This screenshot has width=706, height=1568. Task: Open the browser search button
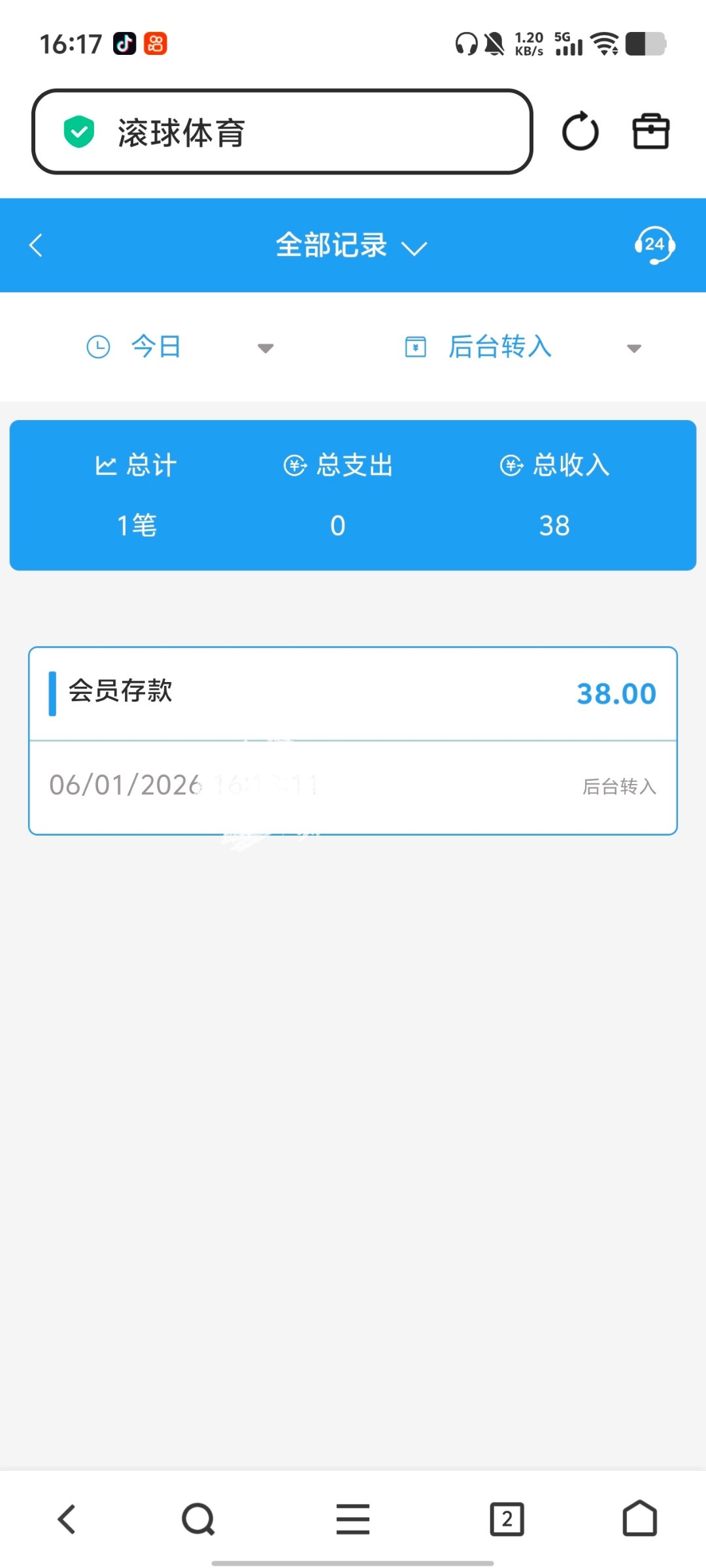coord(198,1519)
